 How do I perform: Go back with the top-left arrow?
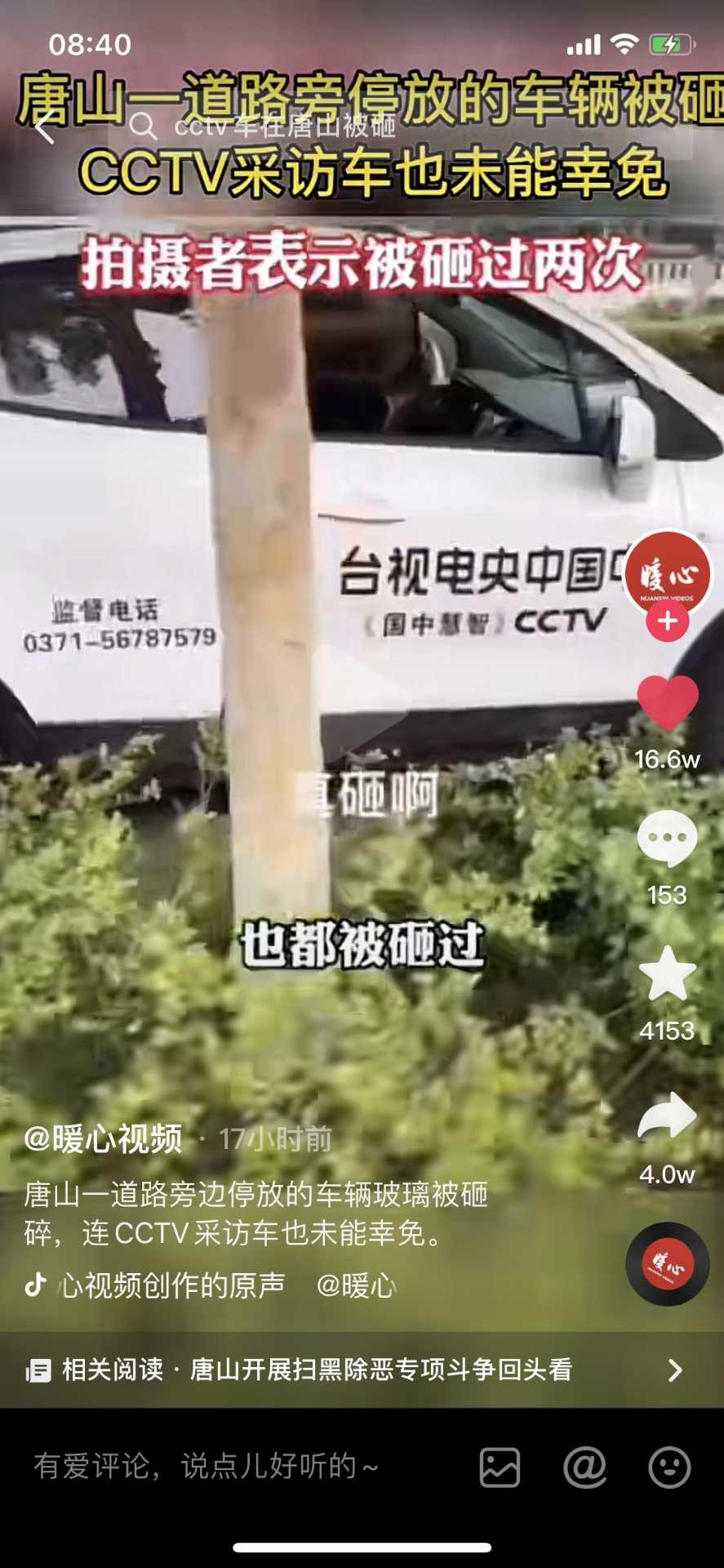click(46, 127)
